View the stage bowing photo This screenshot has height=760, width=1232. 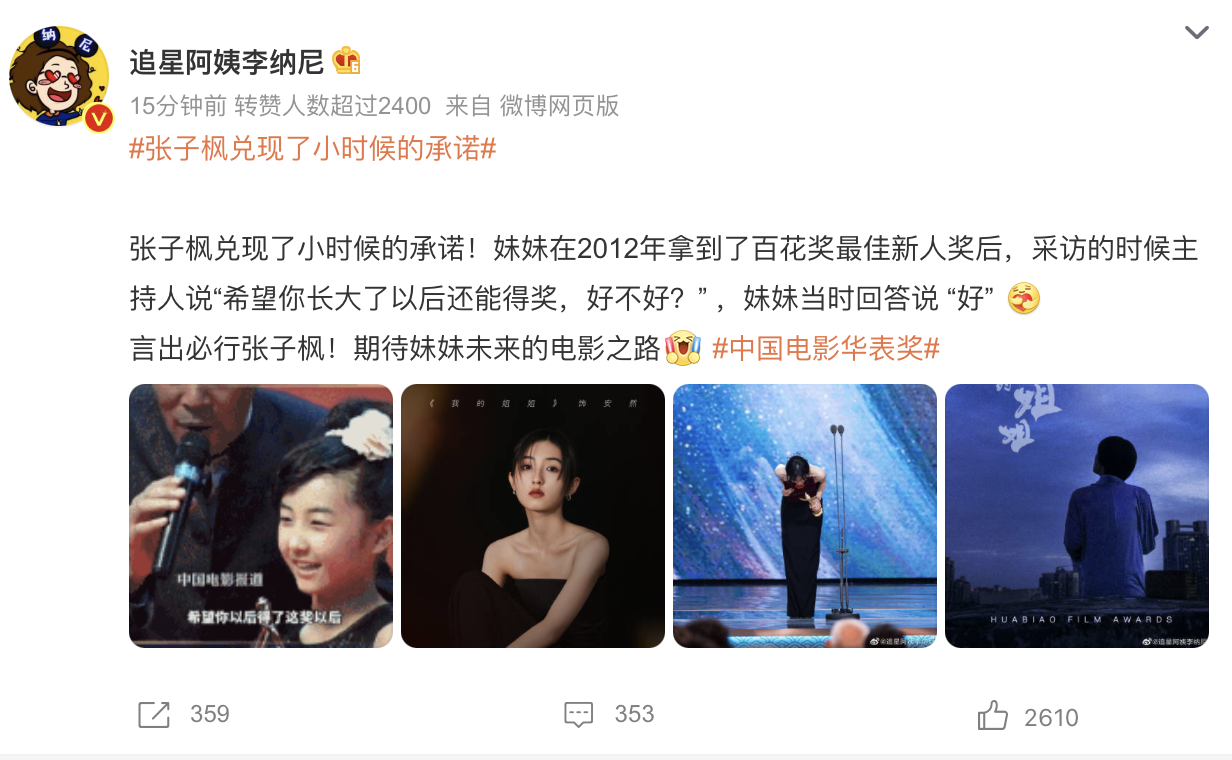[805, 516]
